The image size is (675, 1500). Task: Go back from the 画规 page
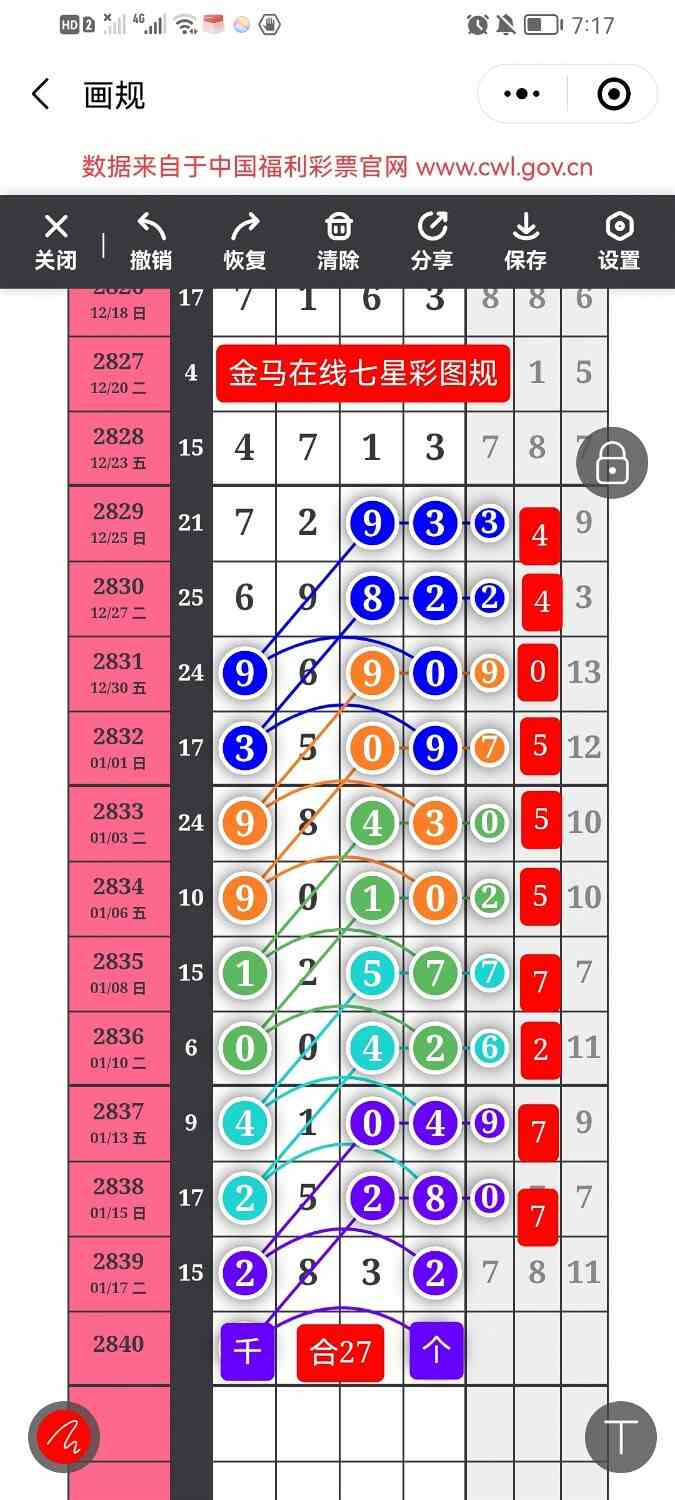point(40,95)
